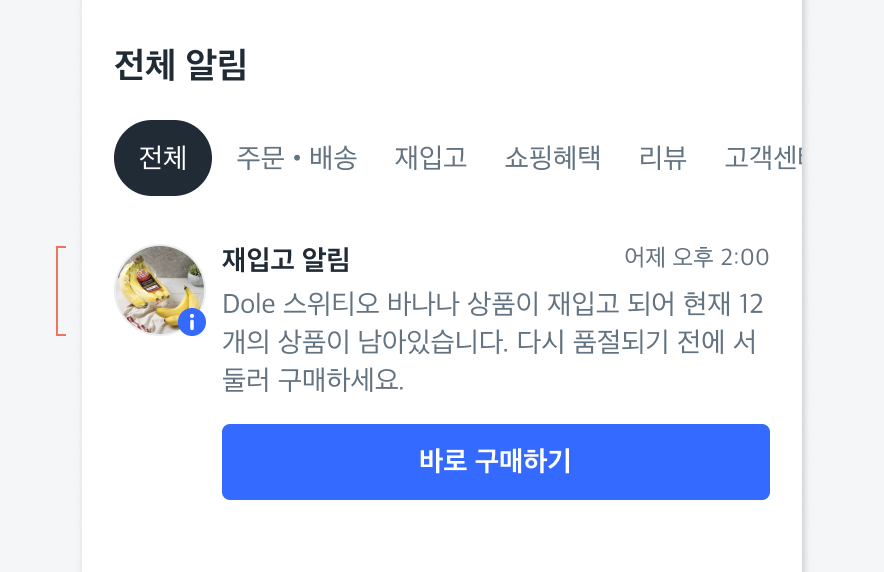This screenshot has width=884, height=572.
Task: Open the 고객센터 tab
Action: point(764,158)
